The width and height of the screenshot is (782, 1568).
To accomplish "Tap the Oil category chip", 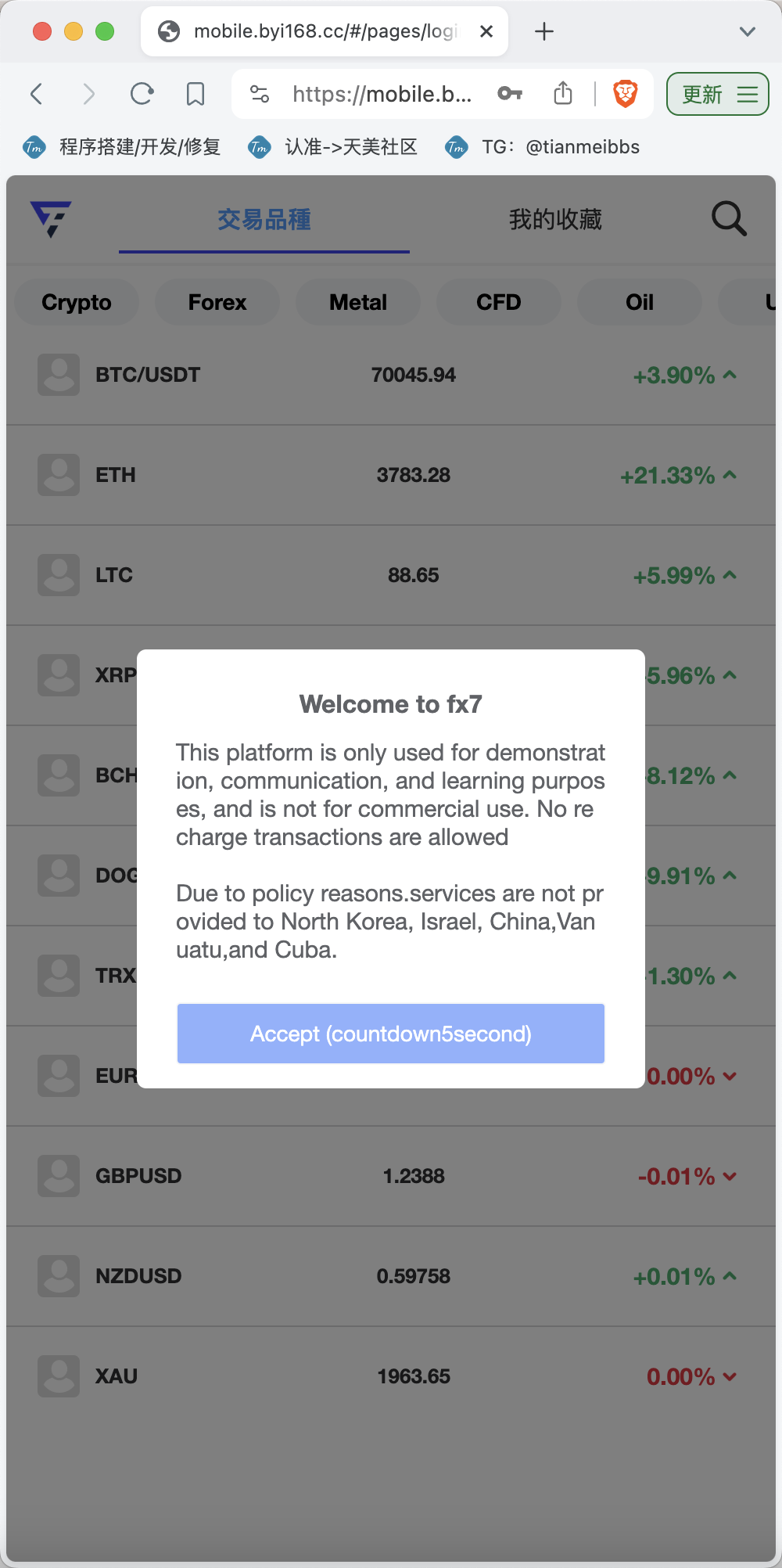I will point(640,302).
